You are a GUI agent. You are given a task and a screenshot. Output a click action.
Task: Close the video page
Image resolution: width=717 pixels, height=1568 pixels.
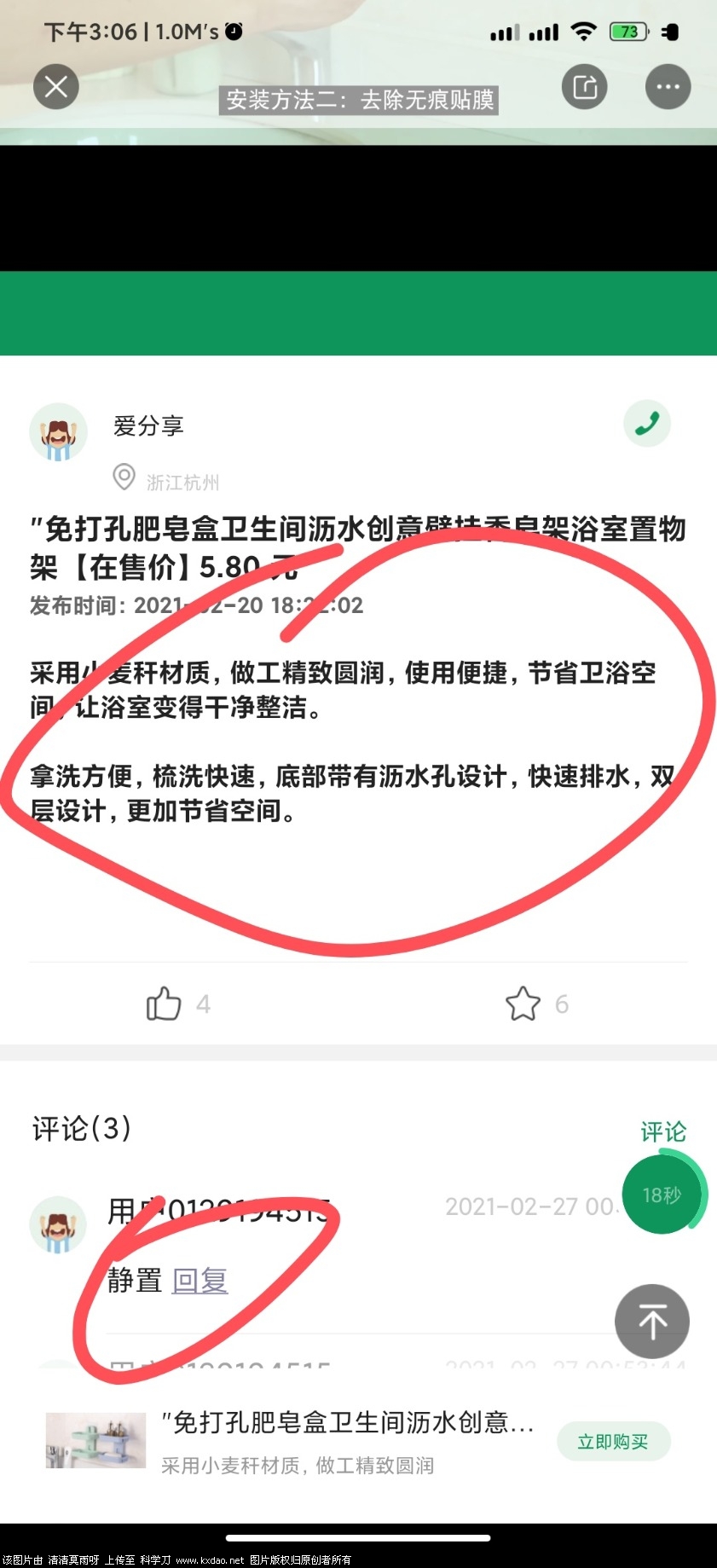pyautogui.click(x=56, y=87)
